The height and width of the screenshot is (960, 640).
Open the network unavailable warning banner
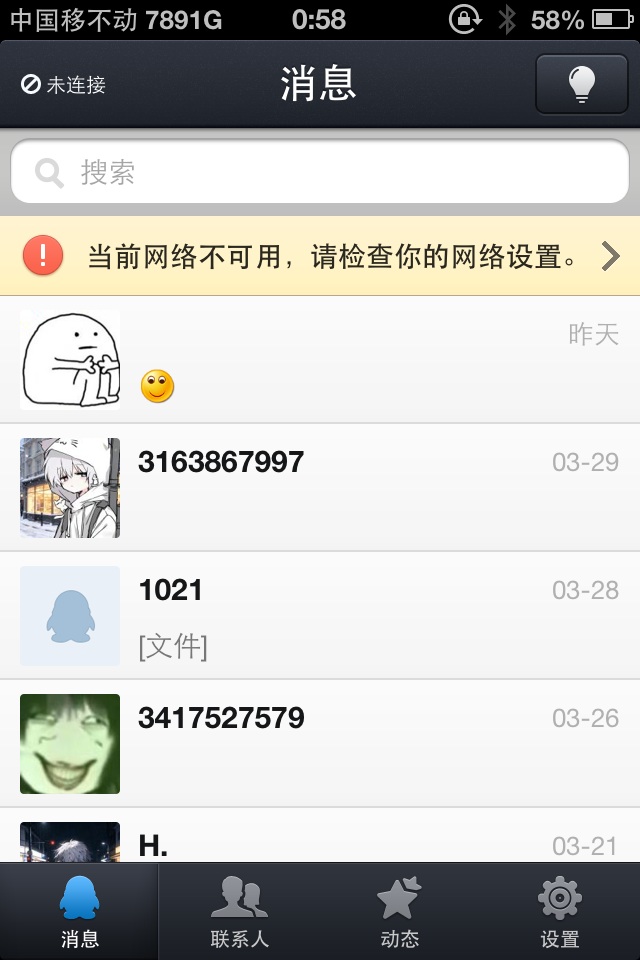(x=320, y=256)
